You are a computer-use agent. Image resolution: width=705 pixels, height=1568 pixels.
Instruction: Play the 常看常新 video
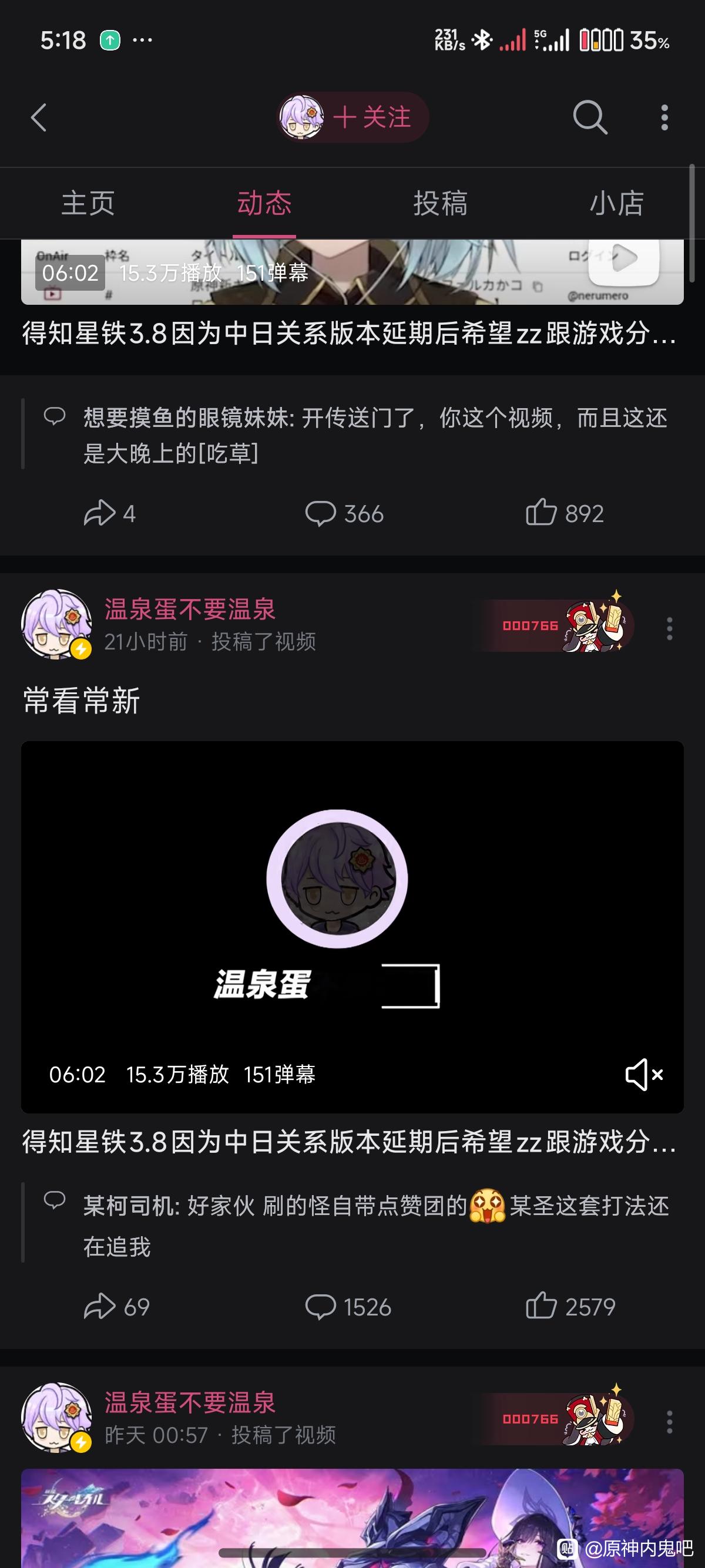[352, 913]
